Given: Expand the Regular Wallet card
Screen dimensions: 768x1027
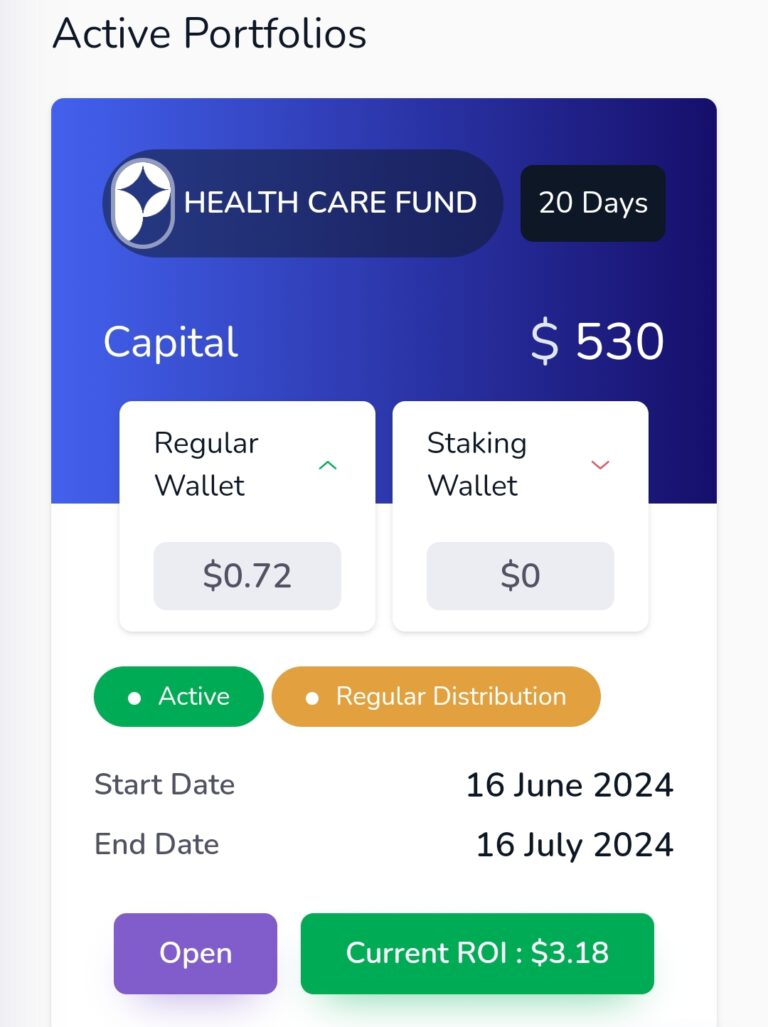Looking at the screenshot, I should [x=327, y=465].
